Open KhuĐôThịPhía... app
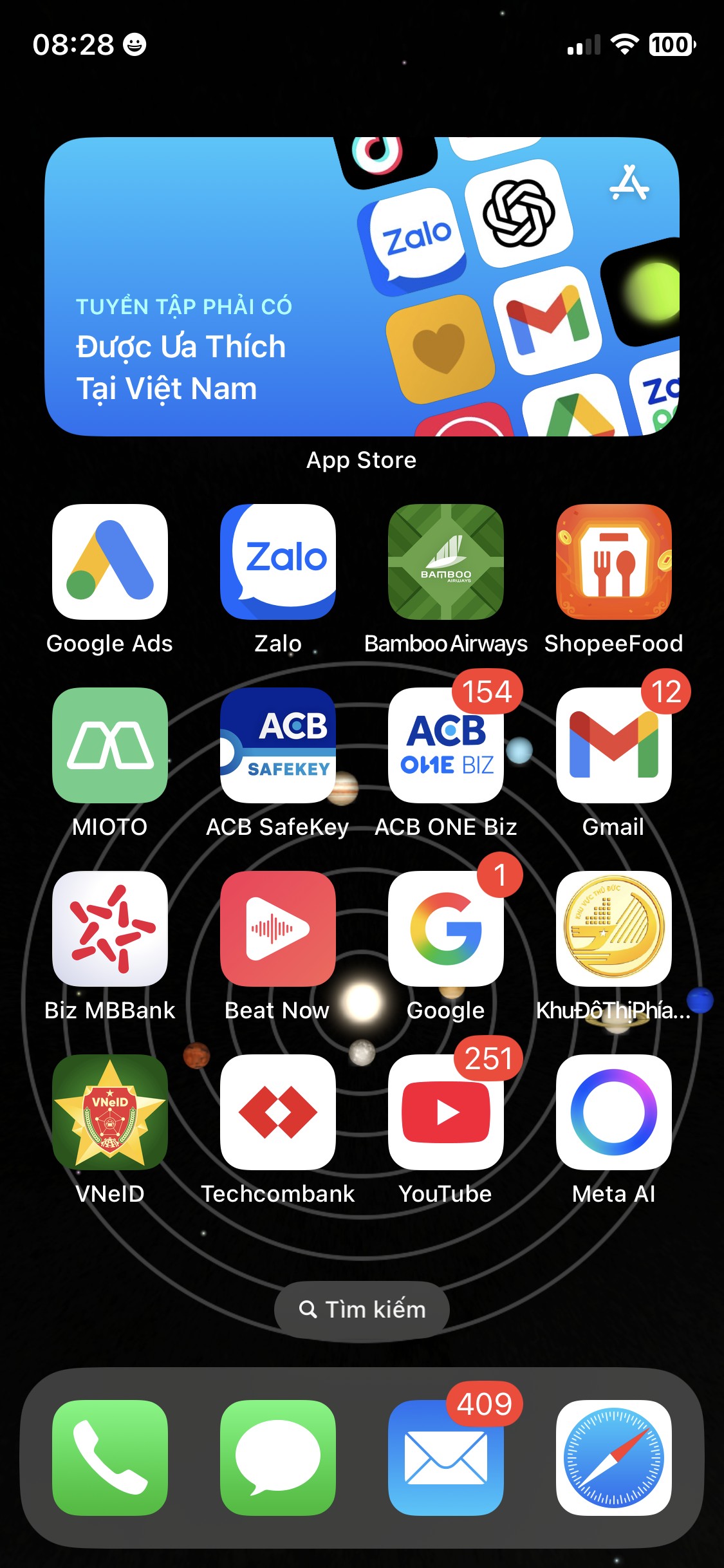 [x=614, y=929]
